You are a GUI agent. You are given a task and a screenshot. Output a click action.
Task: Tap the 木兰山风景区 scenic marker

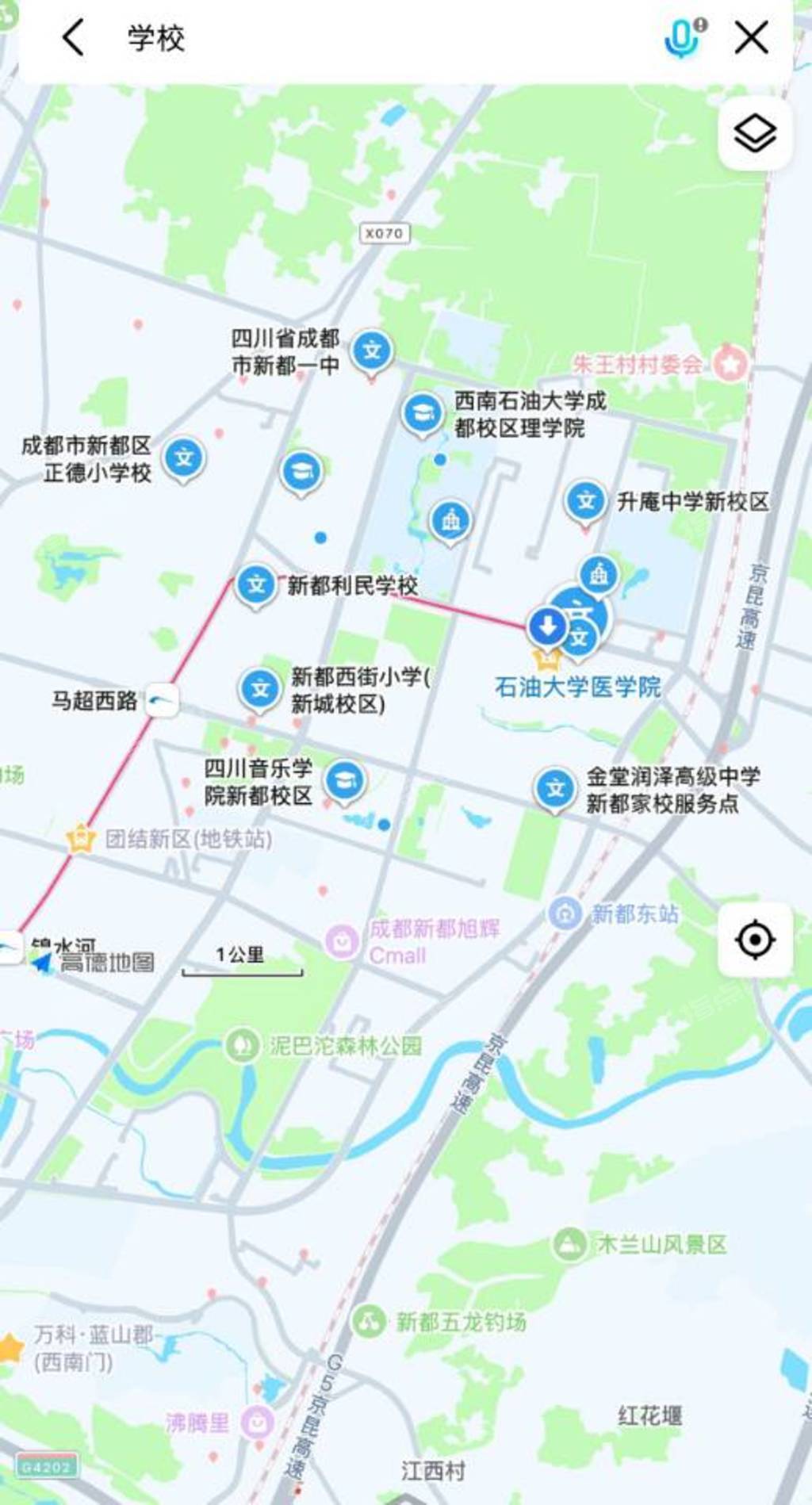point(569,1243)
